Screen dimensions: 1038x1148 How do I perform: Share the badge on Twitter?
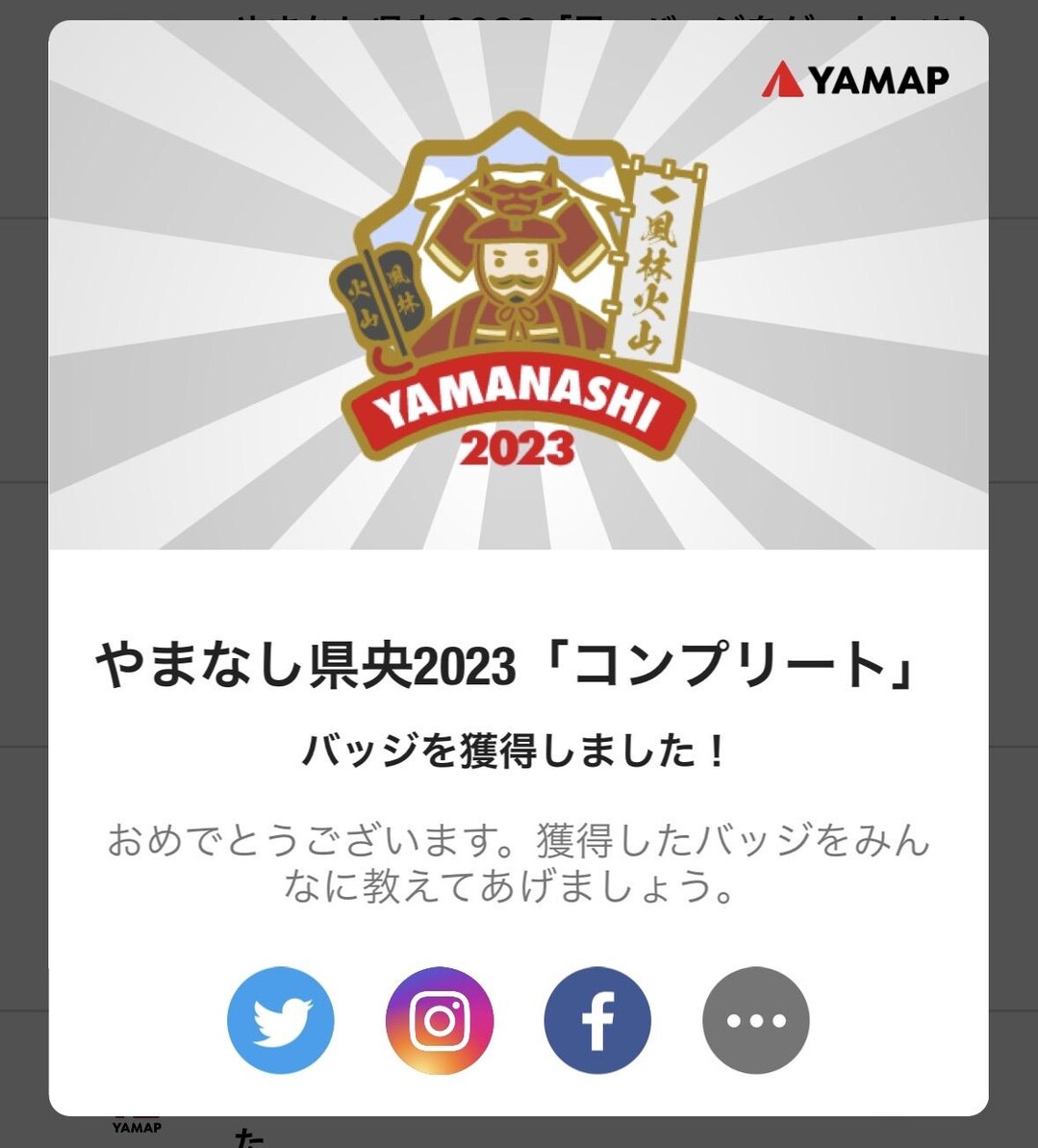coord(279,1019)
